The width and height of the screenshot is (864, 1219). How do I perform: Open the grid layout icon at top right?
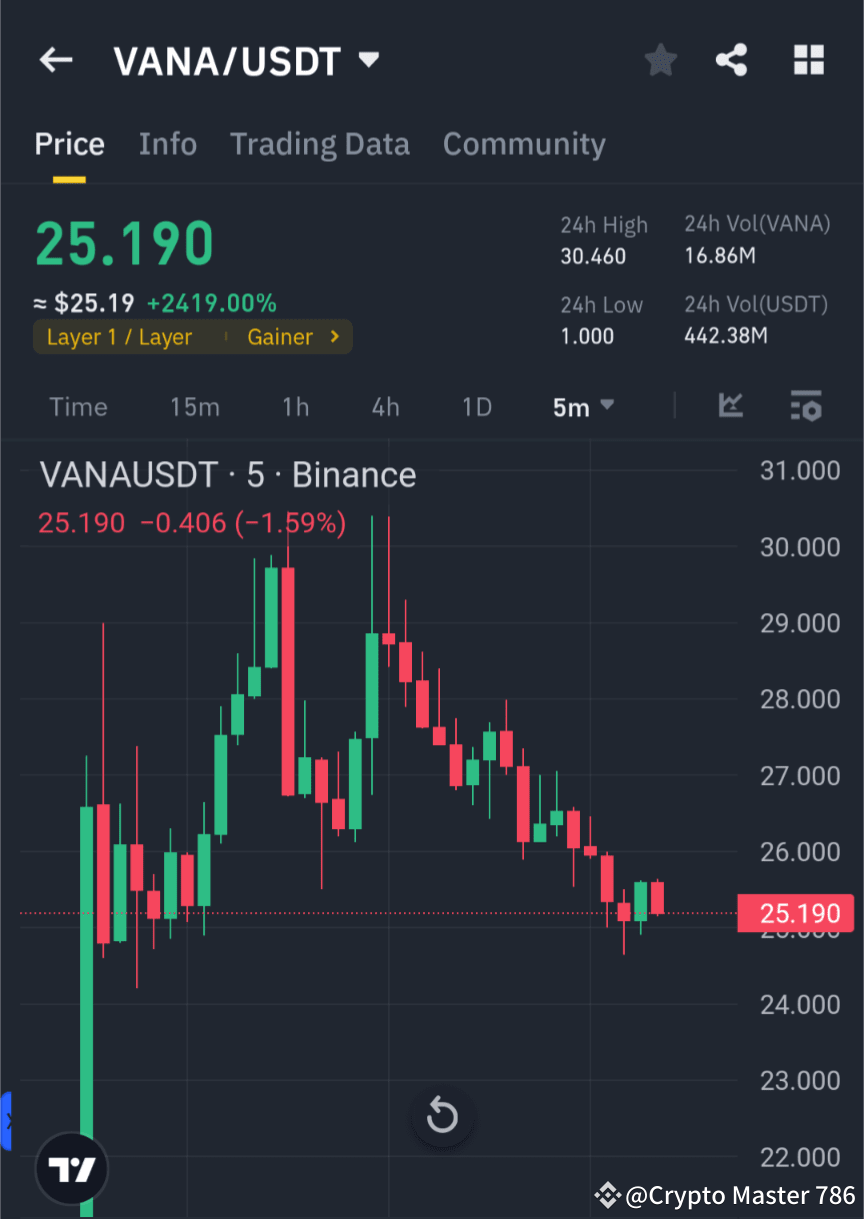pyautogui.click(x=808, y=60)
